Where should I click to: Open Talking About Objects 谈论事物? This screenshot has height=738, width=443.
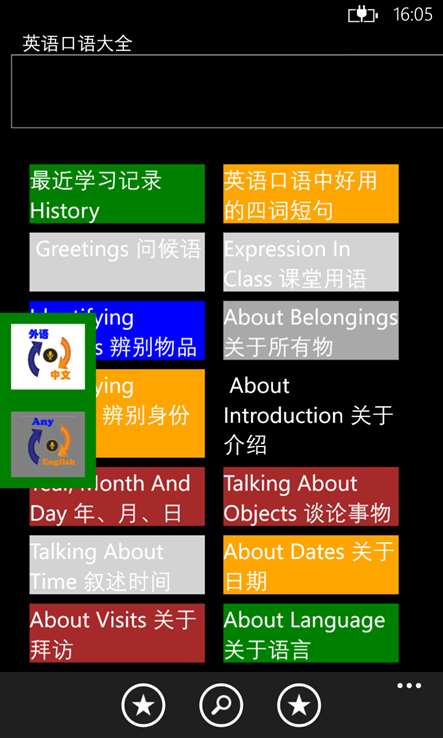(x=311, y=496)
